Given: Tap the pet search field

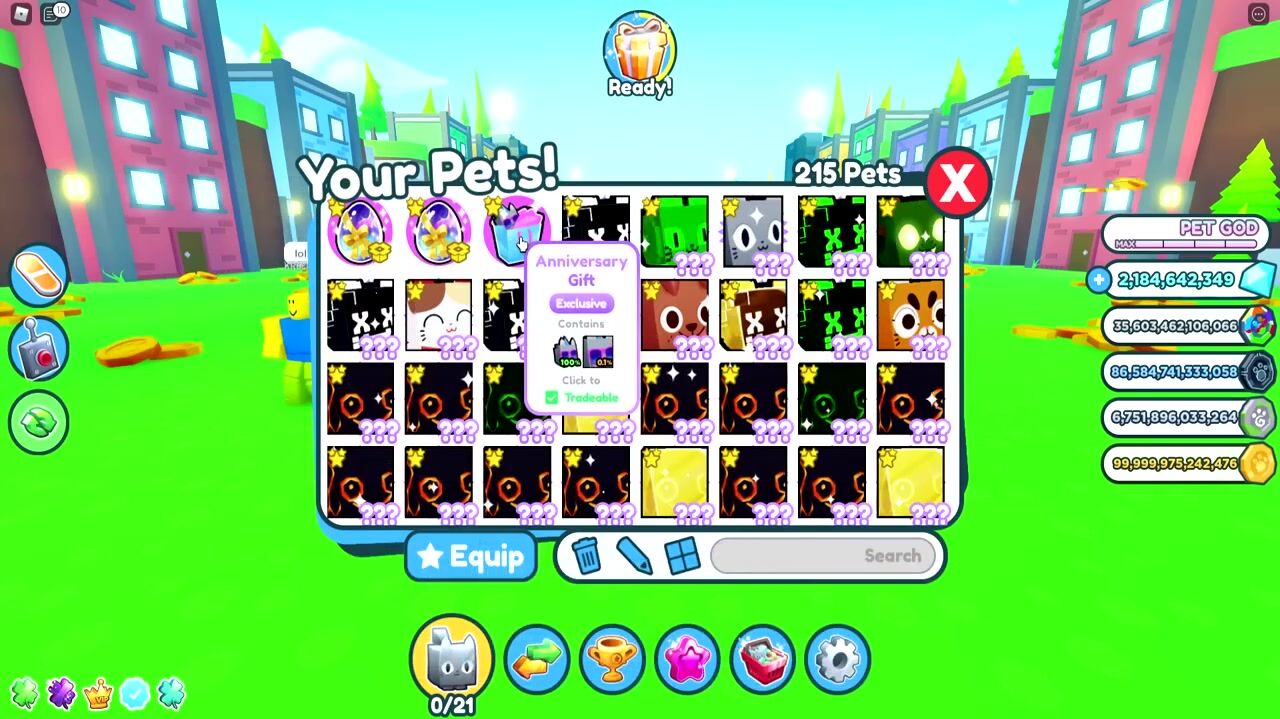Looking at the screenshot, I should coord(825,556).
